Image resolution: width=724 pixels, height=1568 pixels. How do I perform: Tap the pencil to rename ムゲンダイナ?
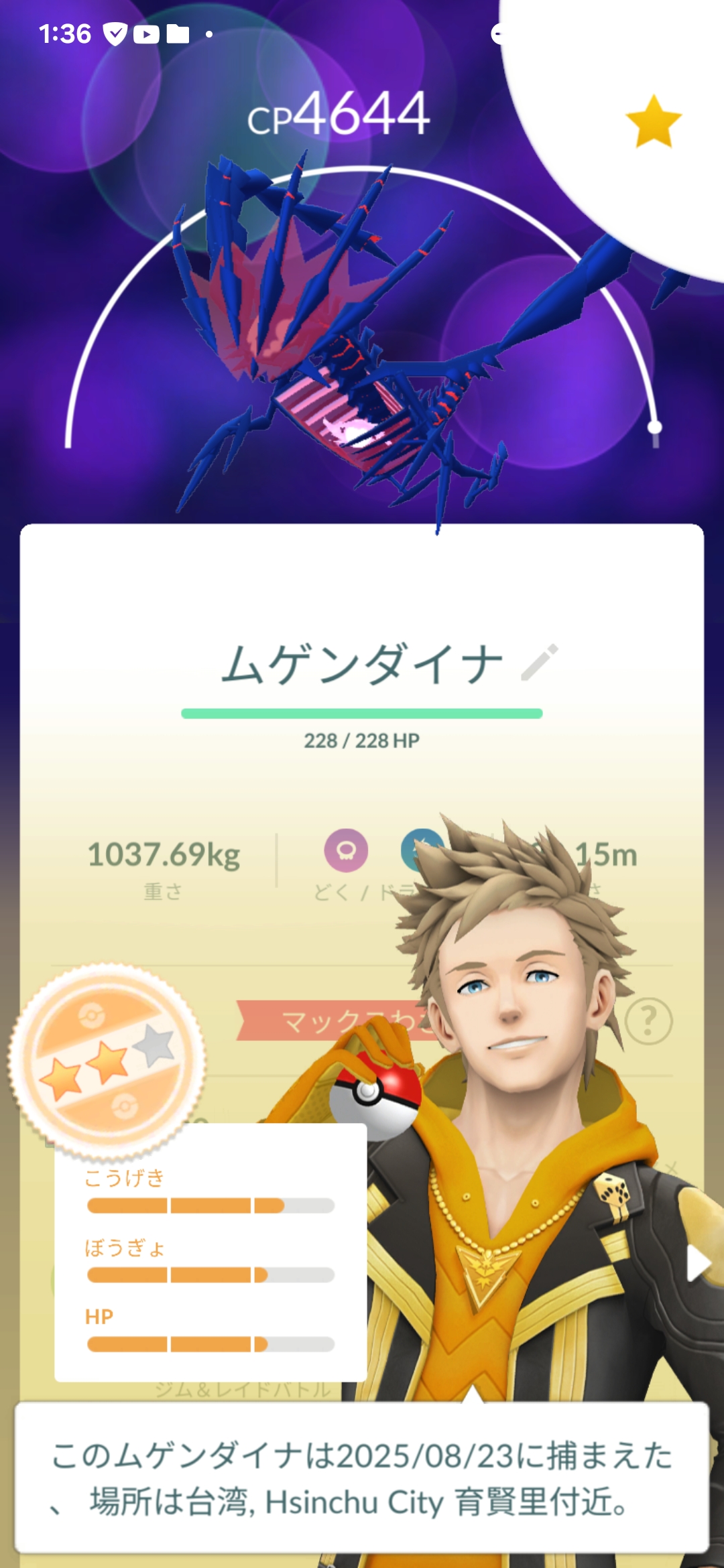point(540,663)
